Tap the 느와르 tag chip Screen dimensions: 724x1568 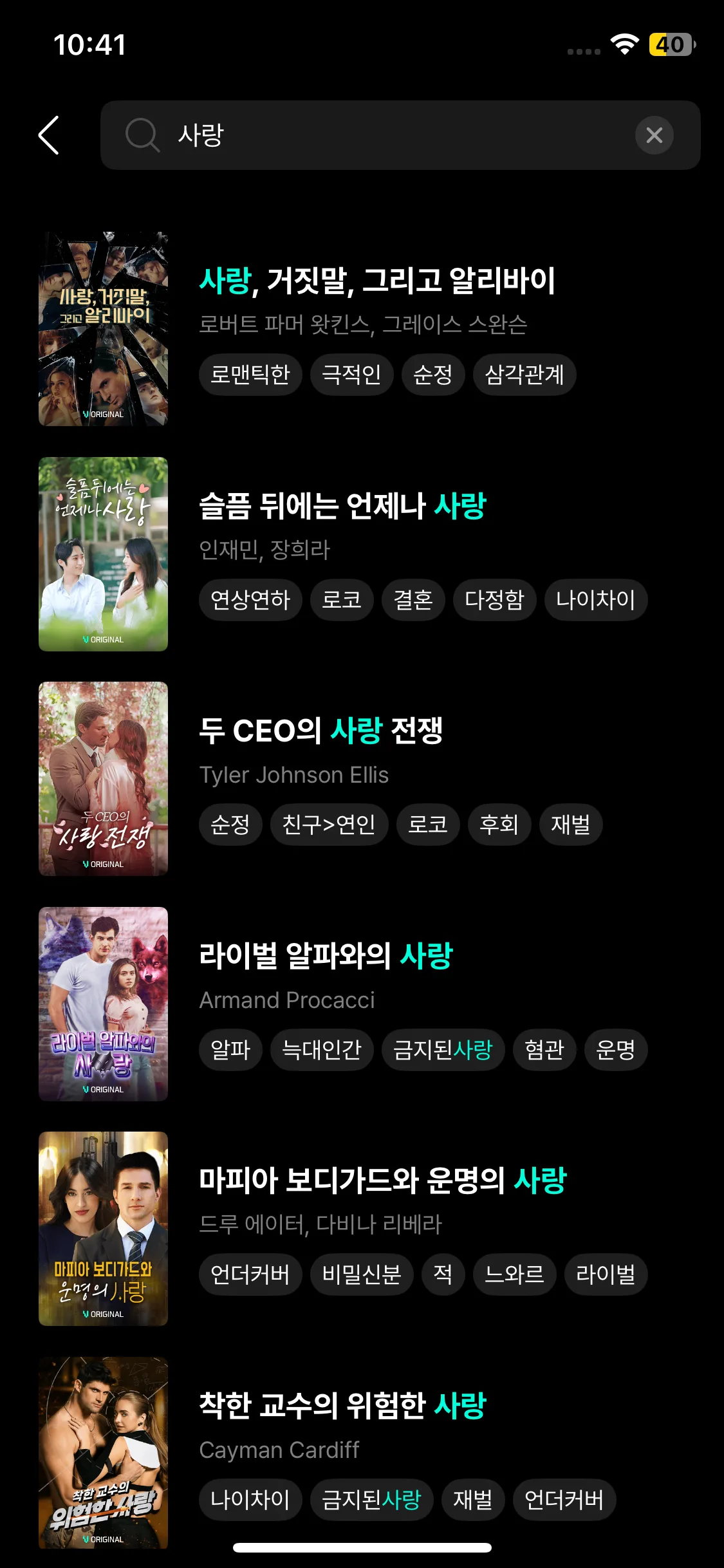pyautogui.click(x=514, y=1274)
